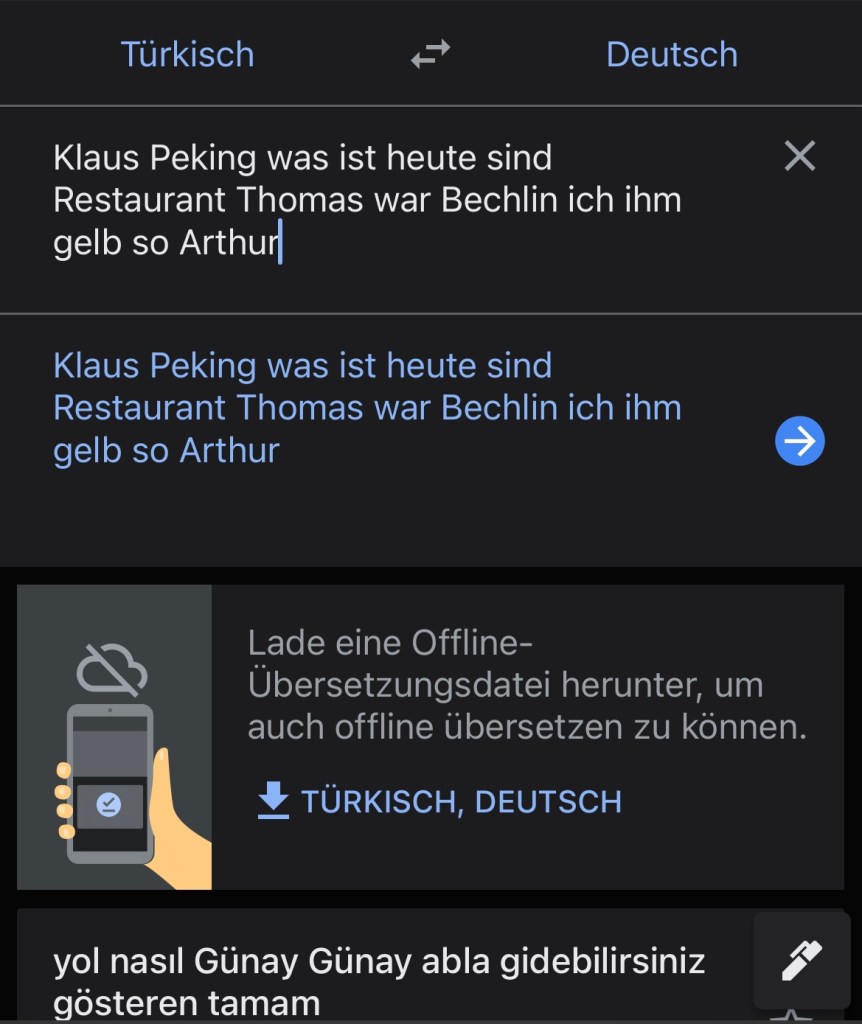
Task: Download the Türkisch, Deutsch offline file
Action: [x=440, y=801]
